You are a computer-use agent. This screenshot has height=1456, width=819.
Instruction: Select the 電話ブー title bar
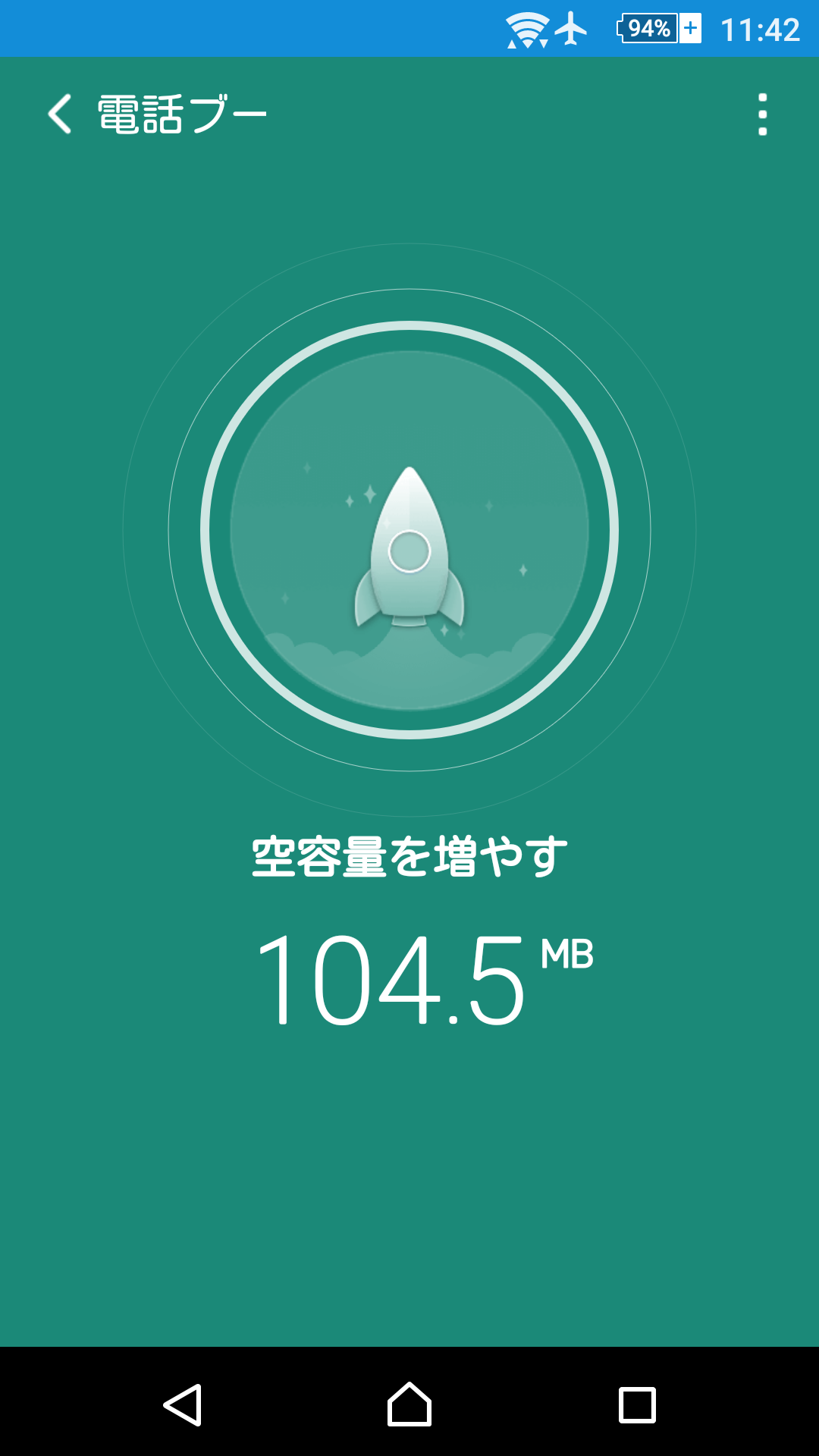182,112
